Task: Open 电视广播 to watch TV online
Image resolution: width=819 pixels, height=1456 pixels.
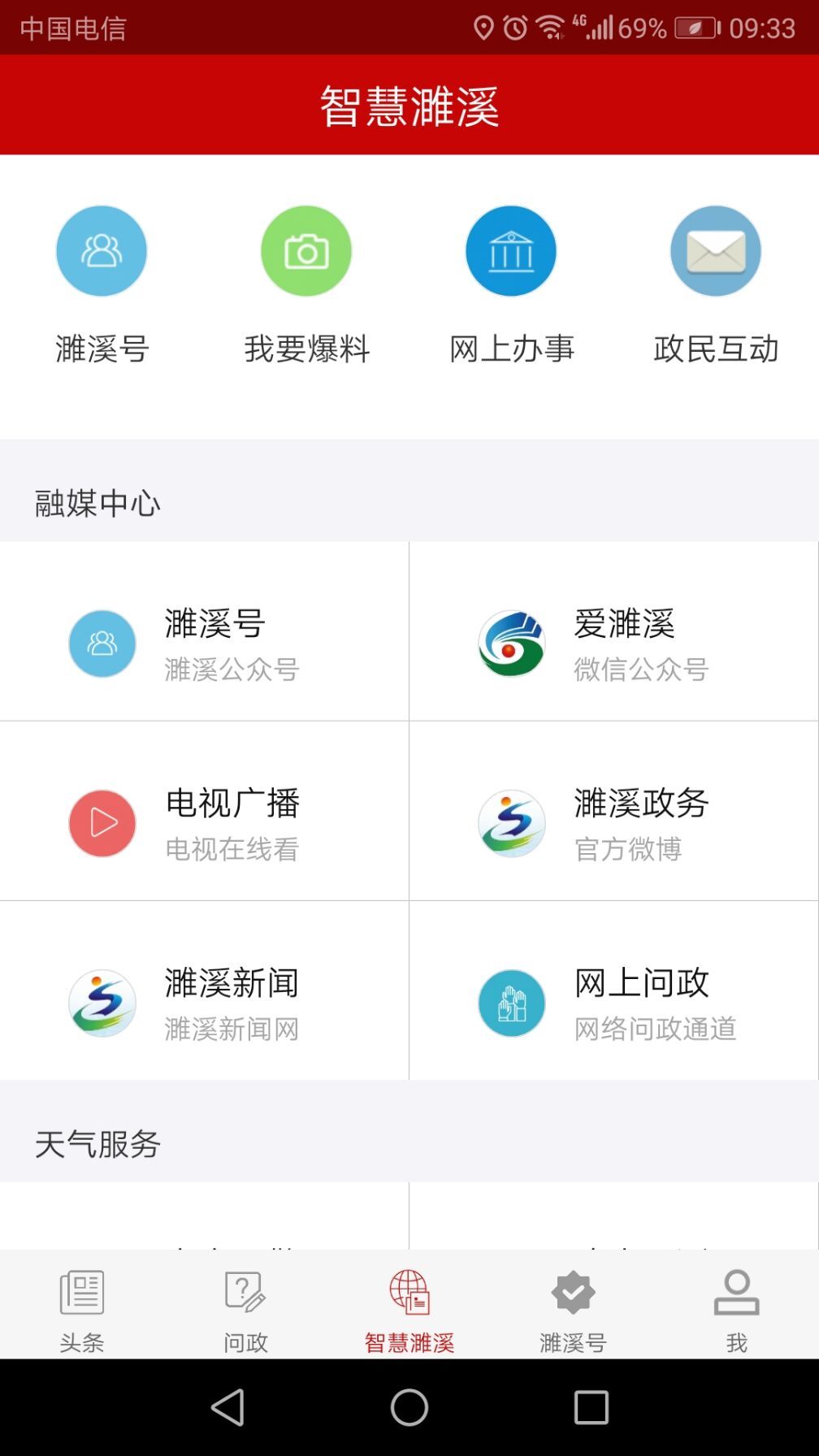Action: (x=204, y=823)
